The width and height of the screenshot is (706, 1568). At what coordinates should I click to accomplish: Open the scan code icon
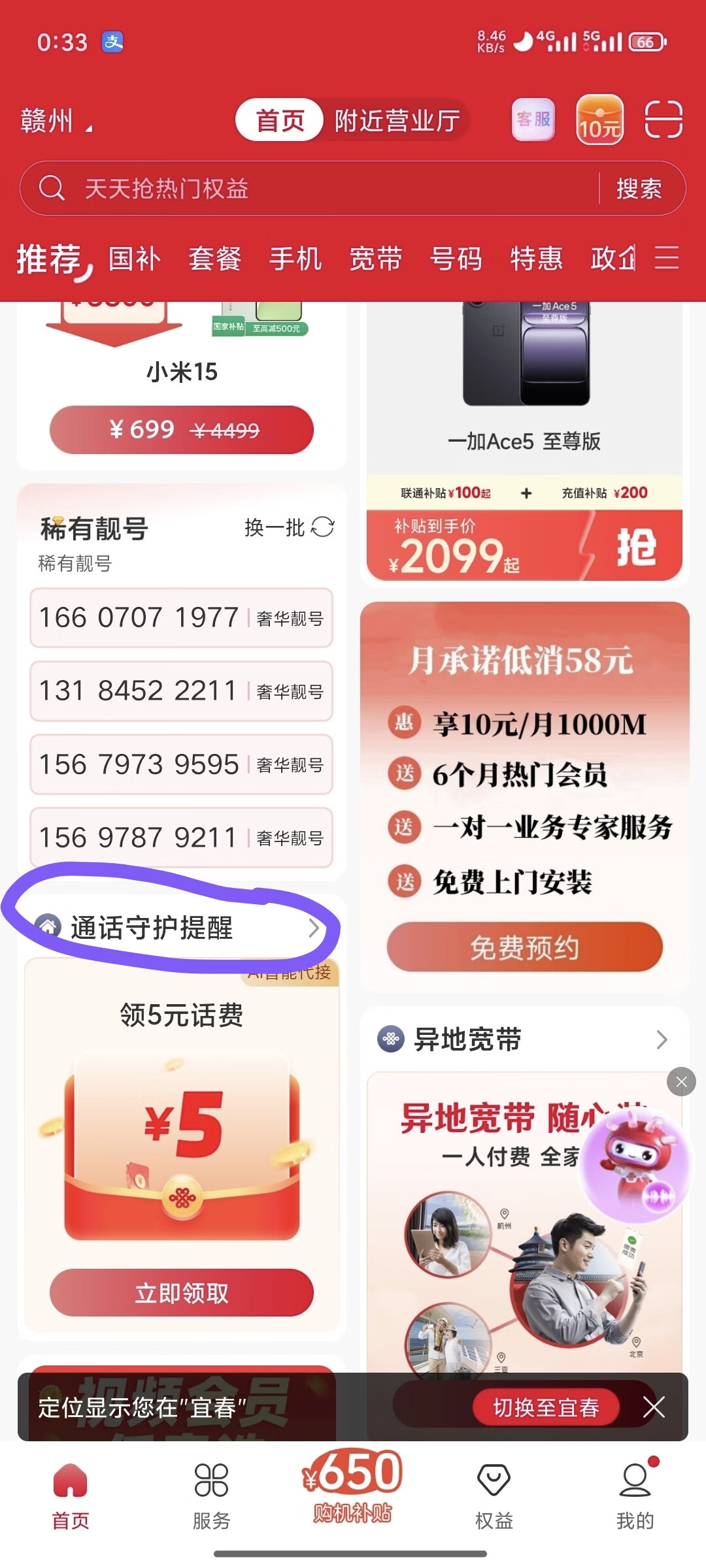664,120
